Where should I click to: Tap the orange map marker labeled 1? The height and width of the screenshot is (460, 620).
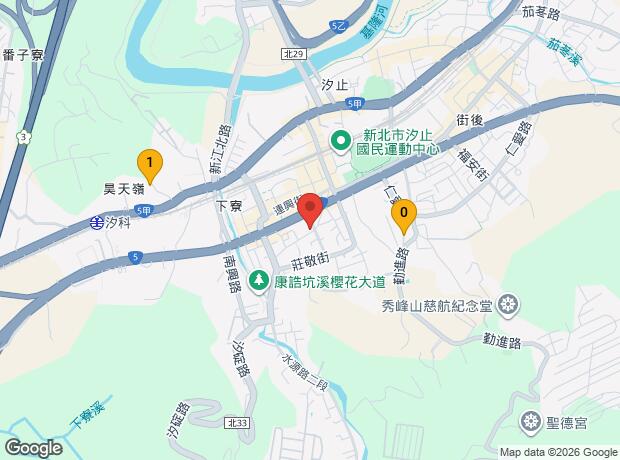(x=149, y=164)
